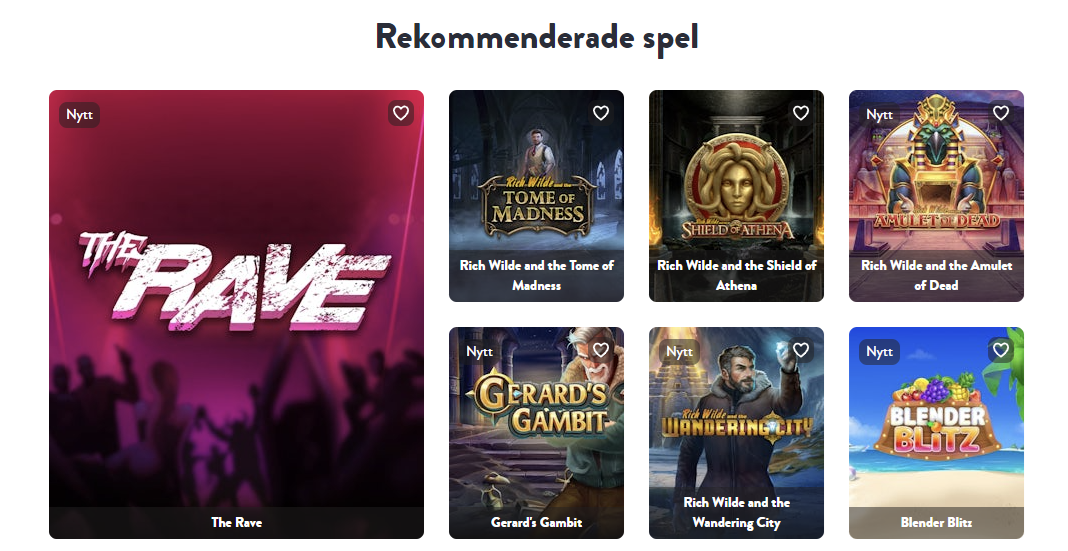Screen dimensions: 1068x551
Task: Add Shield of Athena to favorites
Action: pyautogui.click(x=801, y=113)
